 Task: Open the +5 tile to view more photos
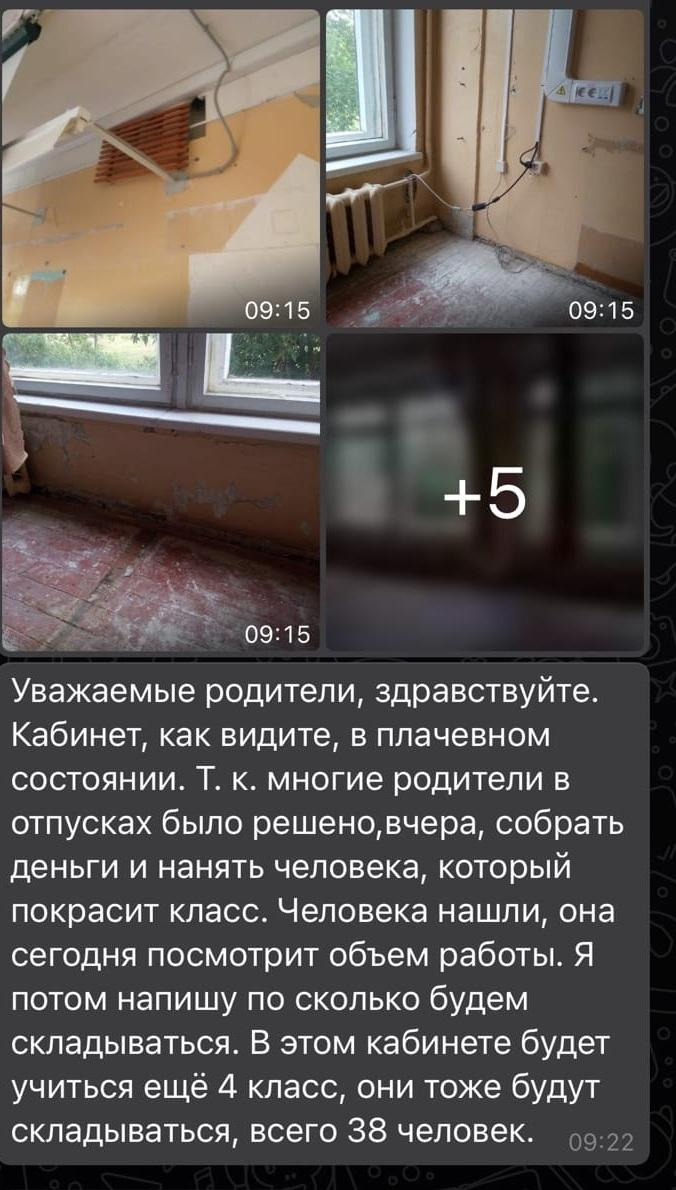[x=484, y=492]
